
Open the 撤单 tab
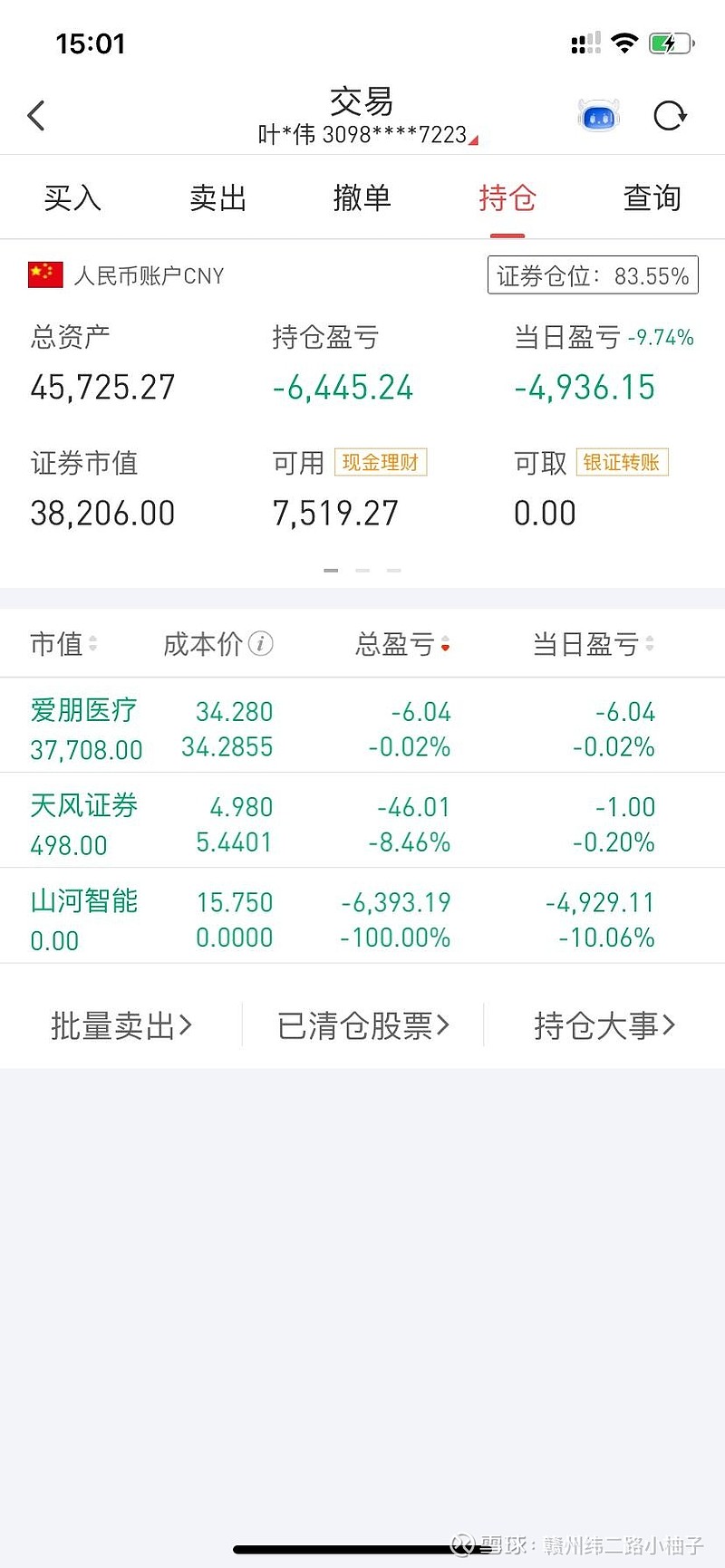[x=362, y=197]
